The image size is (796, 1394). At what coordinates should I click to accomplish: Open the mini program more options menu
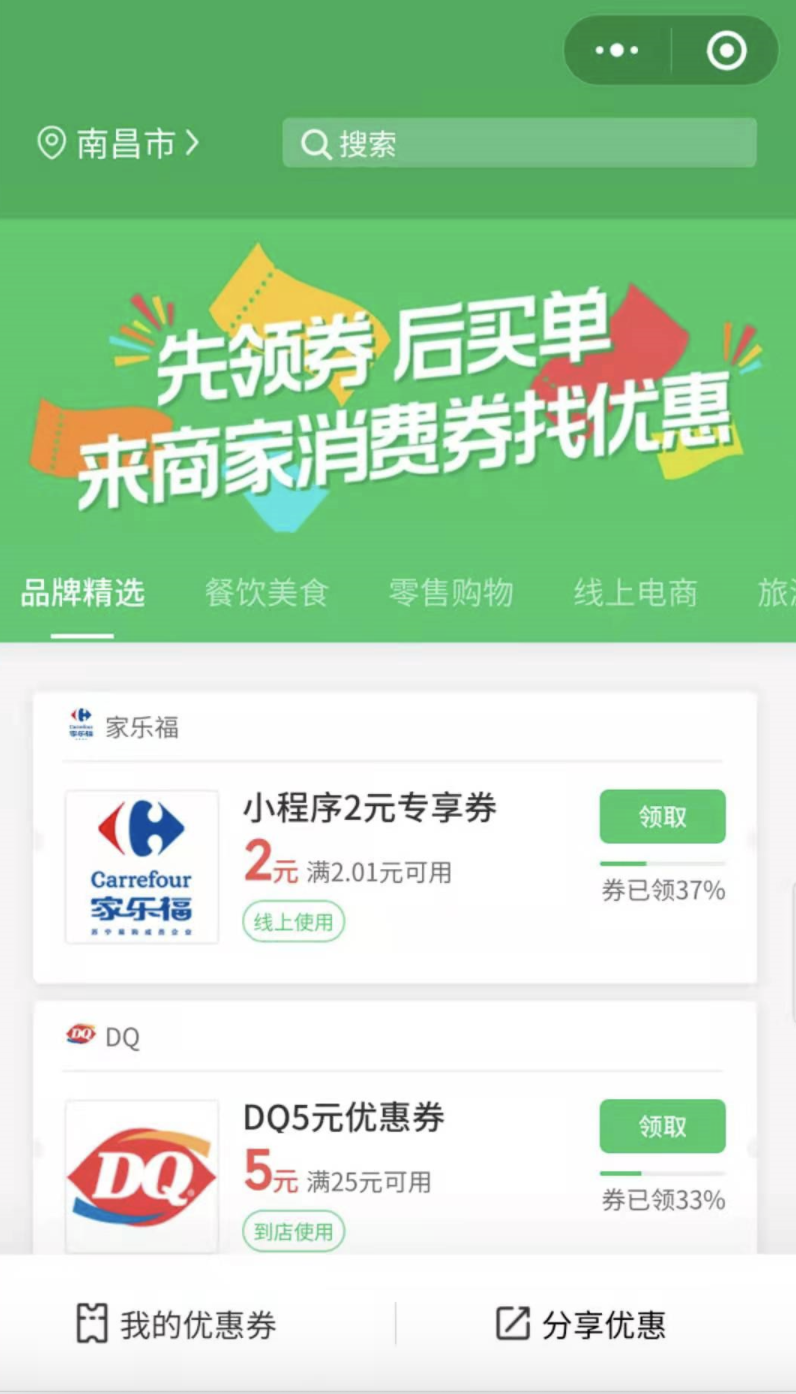tap(617, 50)
